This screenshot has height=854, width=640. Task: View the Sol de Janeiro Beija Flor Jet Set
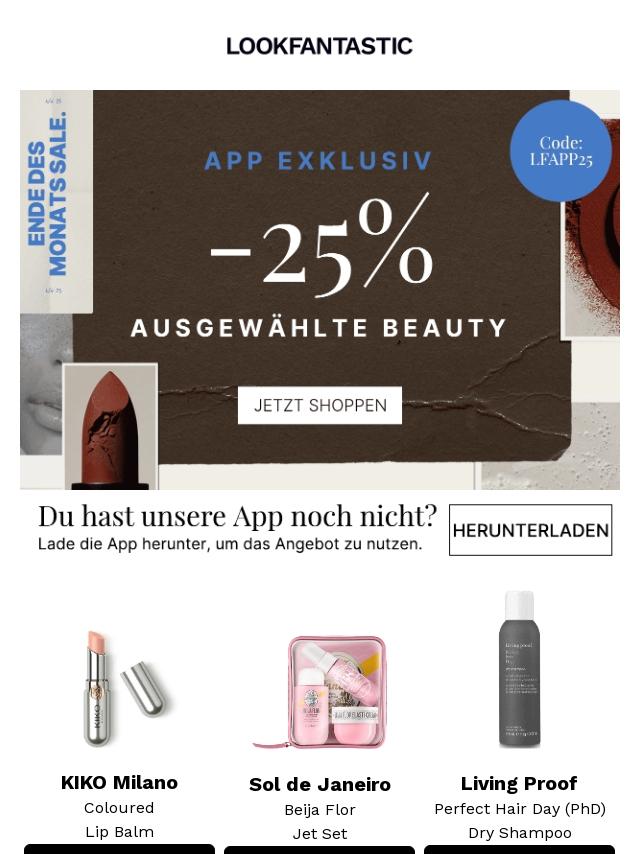pyautogui.click(x=320, y=692)
